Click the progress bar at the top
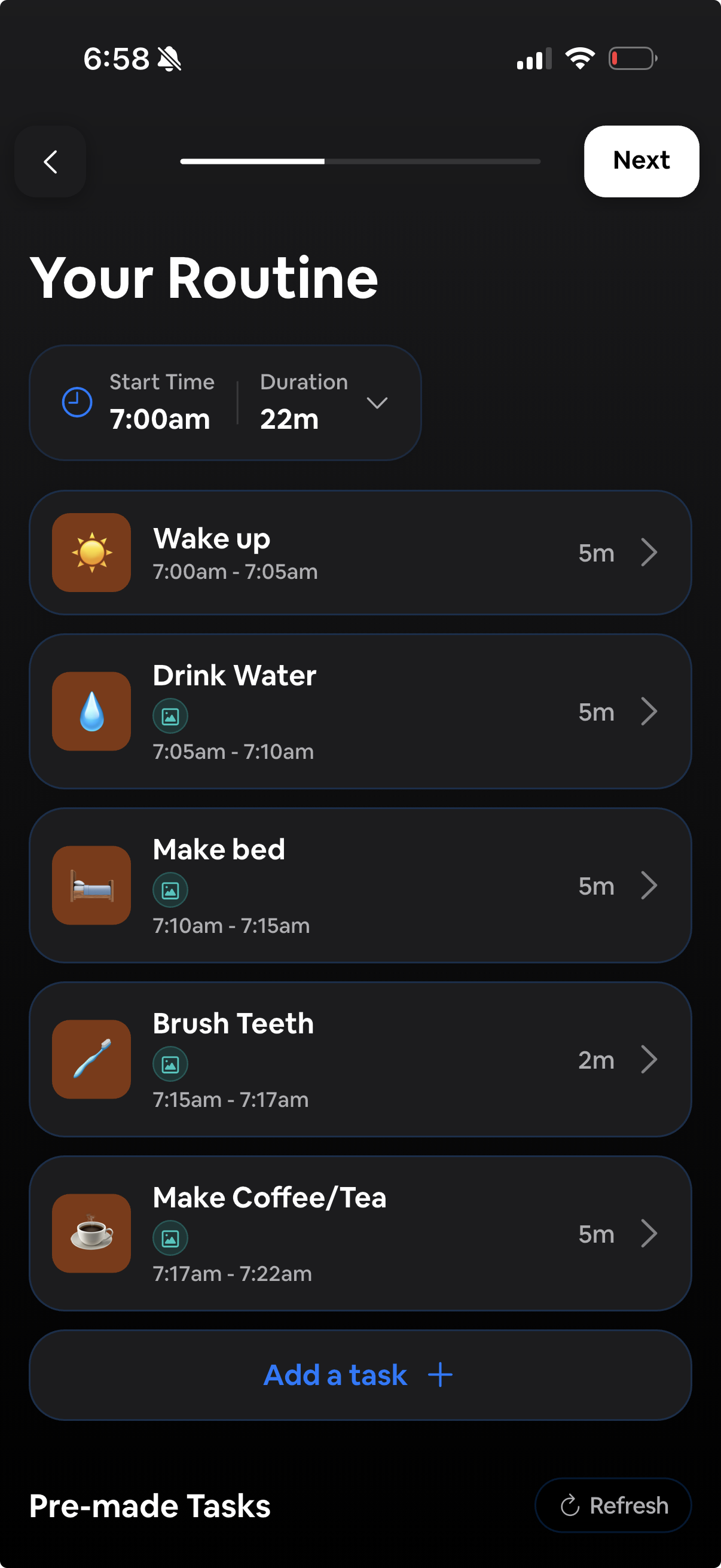Image resolution: width=721 pixels, height=1568 pixels. pyautogui.click(x=359, y=161)
